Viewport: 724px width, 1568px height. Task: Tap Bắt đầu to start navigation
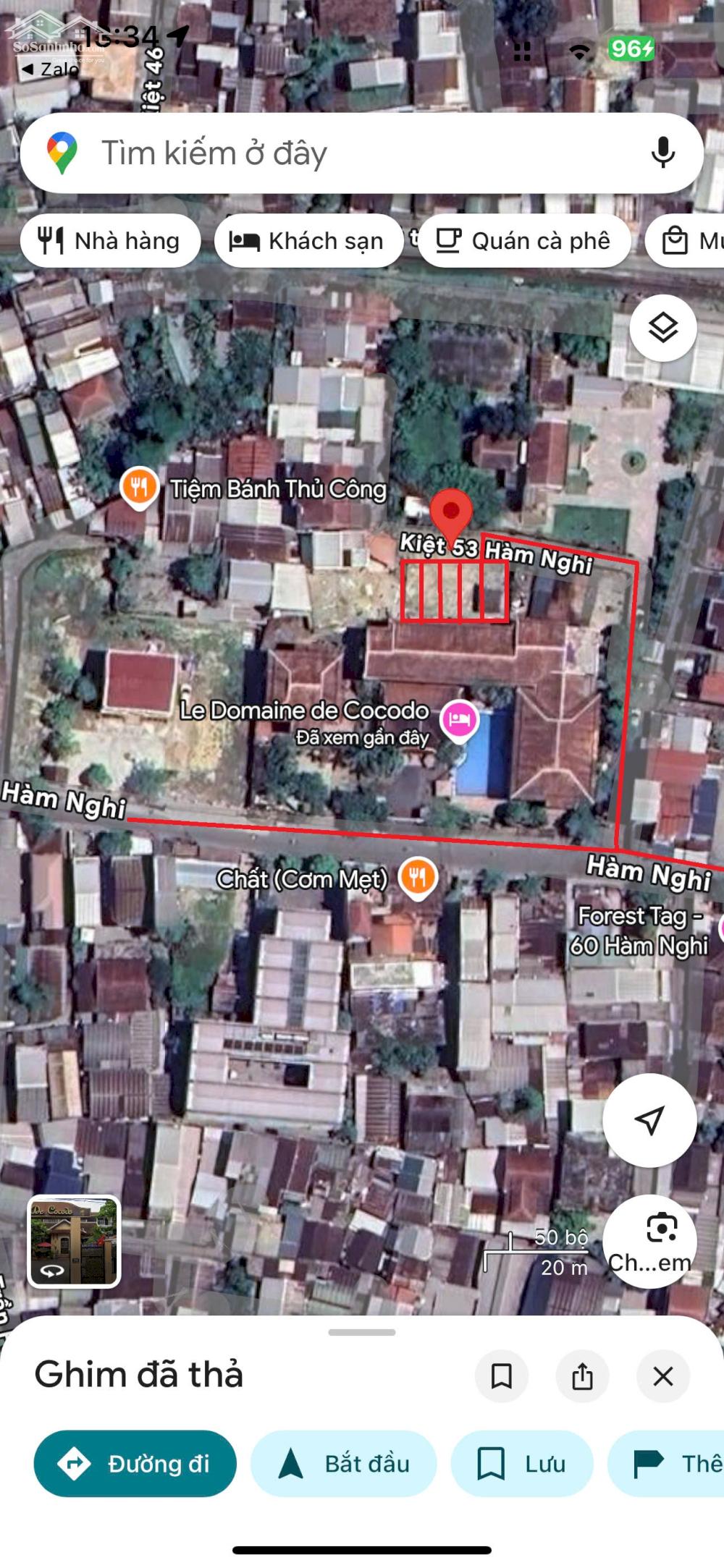pyautogui.click(x=344, y=1464)
